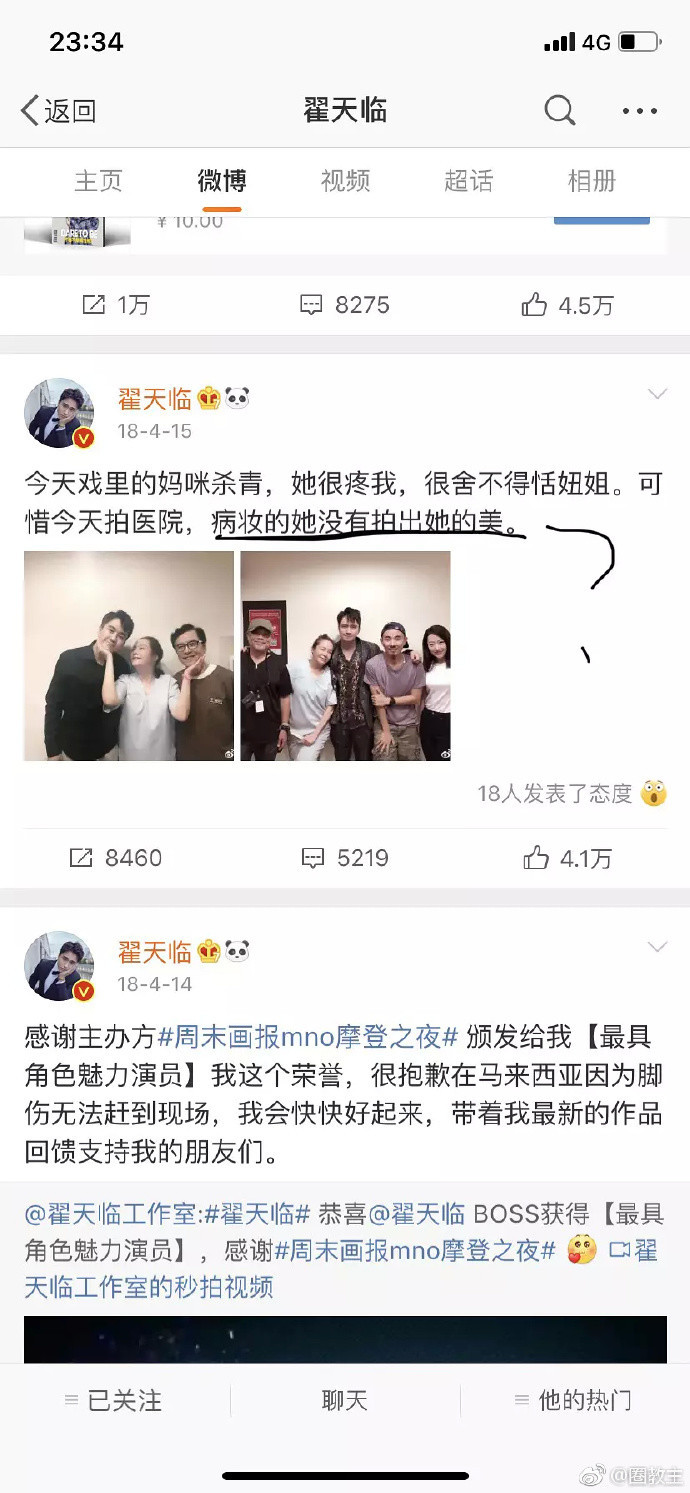Screen dimensions: 690x1493
Task: Expand the dropdown arrow on the 18-4-15 post
Action: pos(657,394)
